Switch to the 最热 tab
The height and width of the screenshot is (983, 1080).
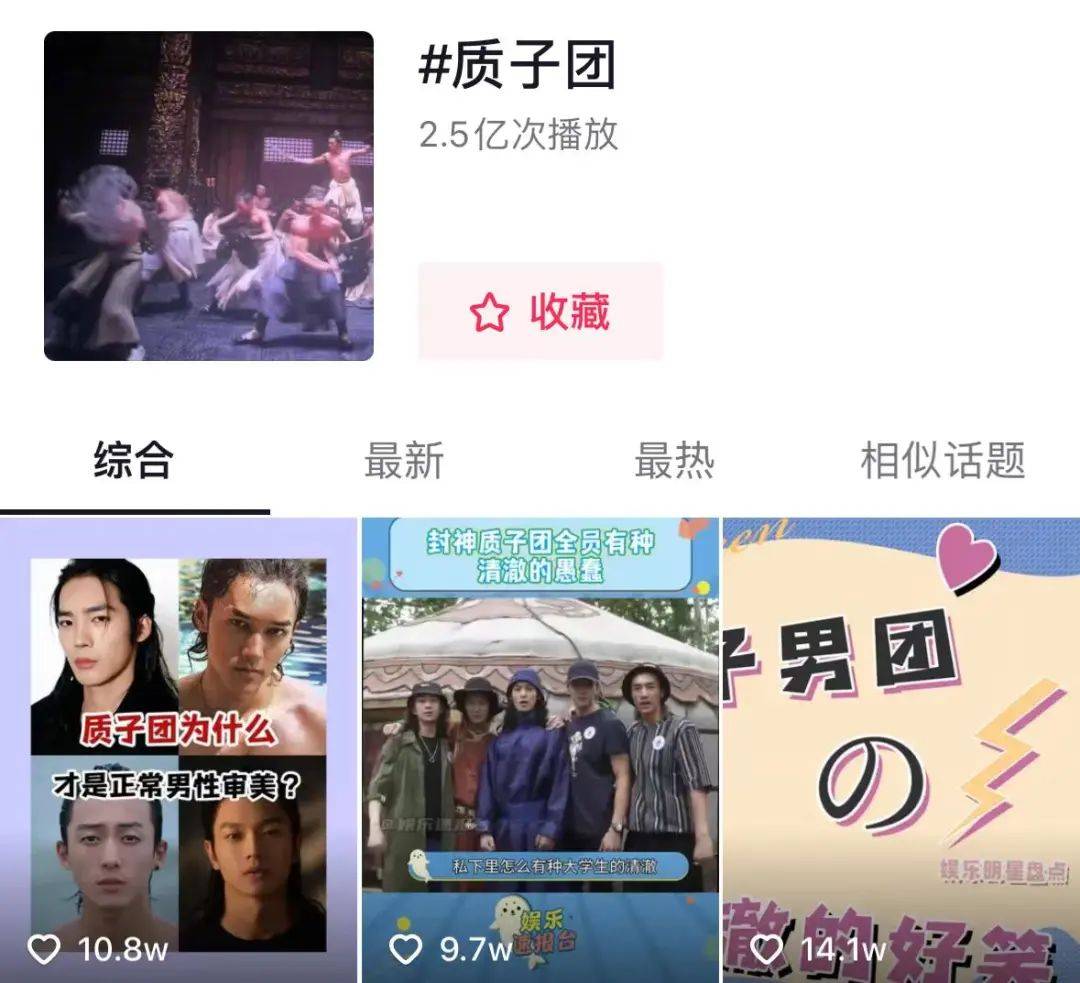[674, 461]
